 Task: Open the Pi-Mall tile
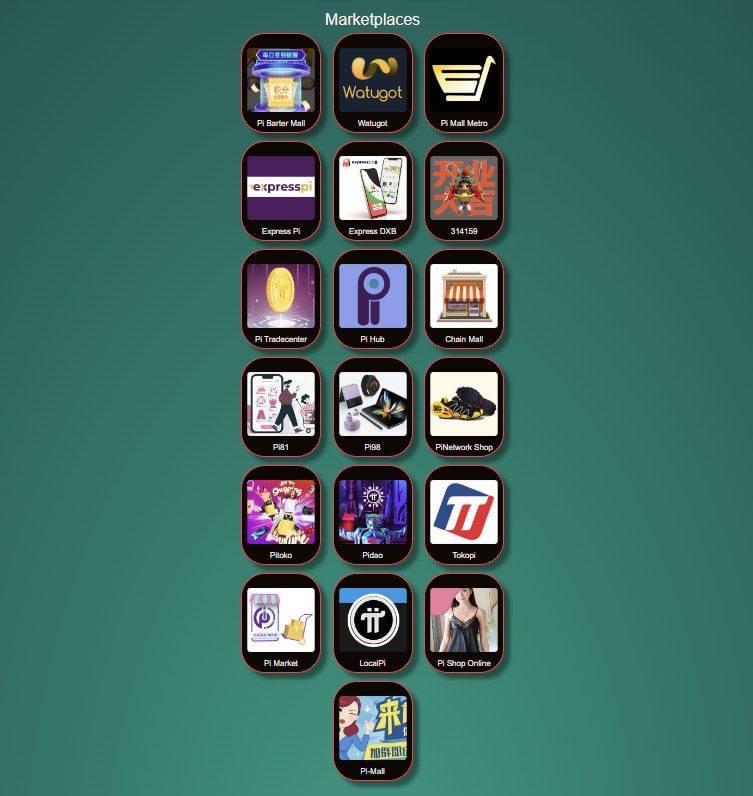tap(372, 730)
